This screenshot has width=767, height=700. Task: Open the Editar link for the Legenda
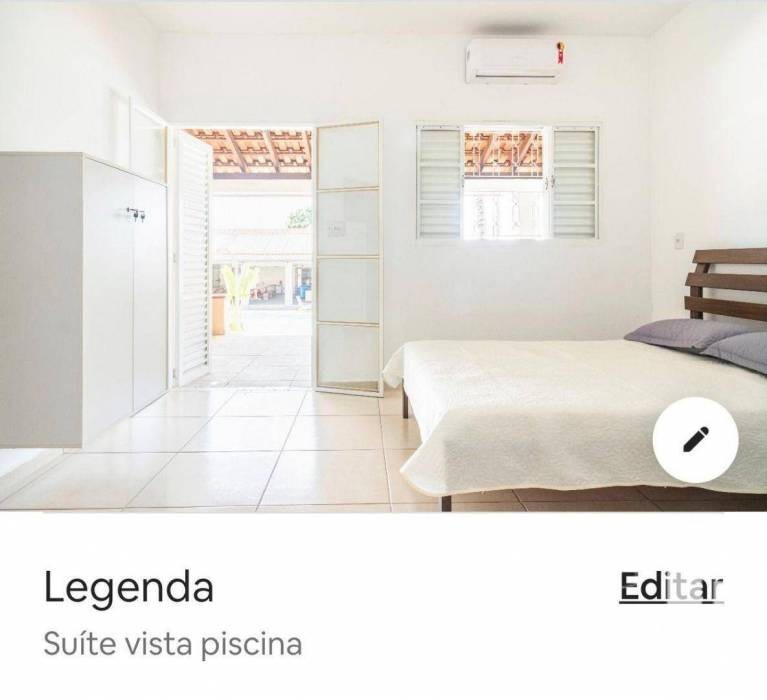coord(671,588)
